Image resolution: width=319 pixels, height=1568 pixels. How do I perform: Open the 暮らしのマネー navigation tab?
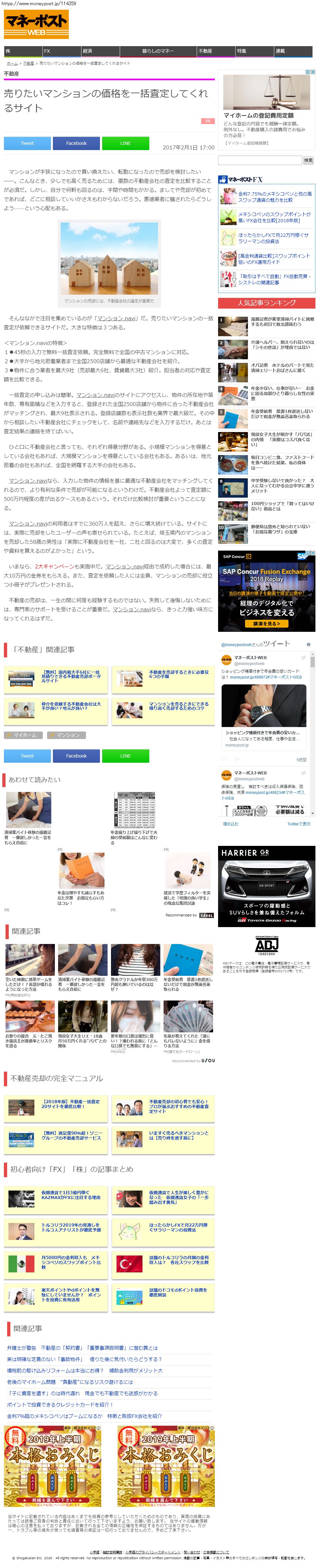[158, 51]
